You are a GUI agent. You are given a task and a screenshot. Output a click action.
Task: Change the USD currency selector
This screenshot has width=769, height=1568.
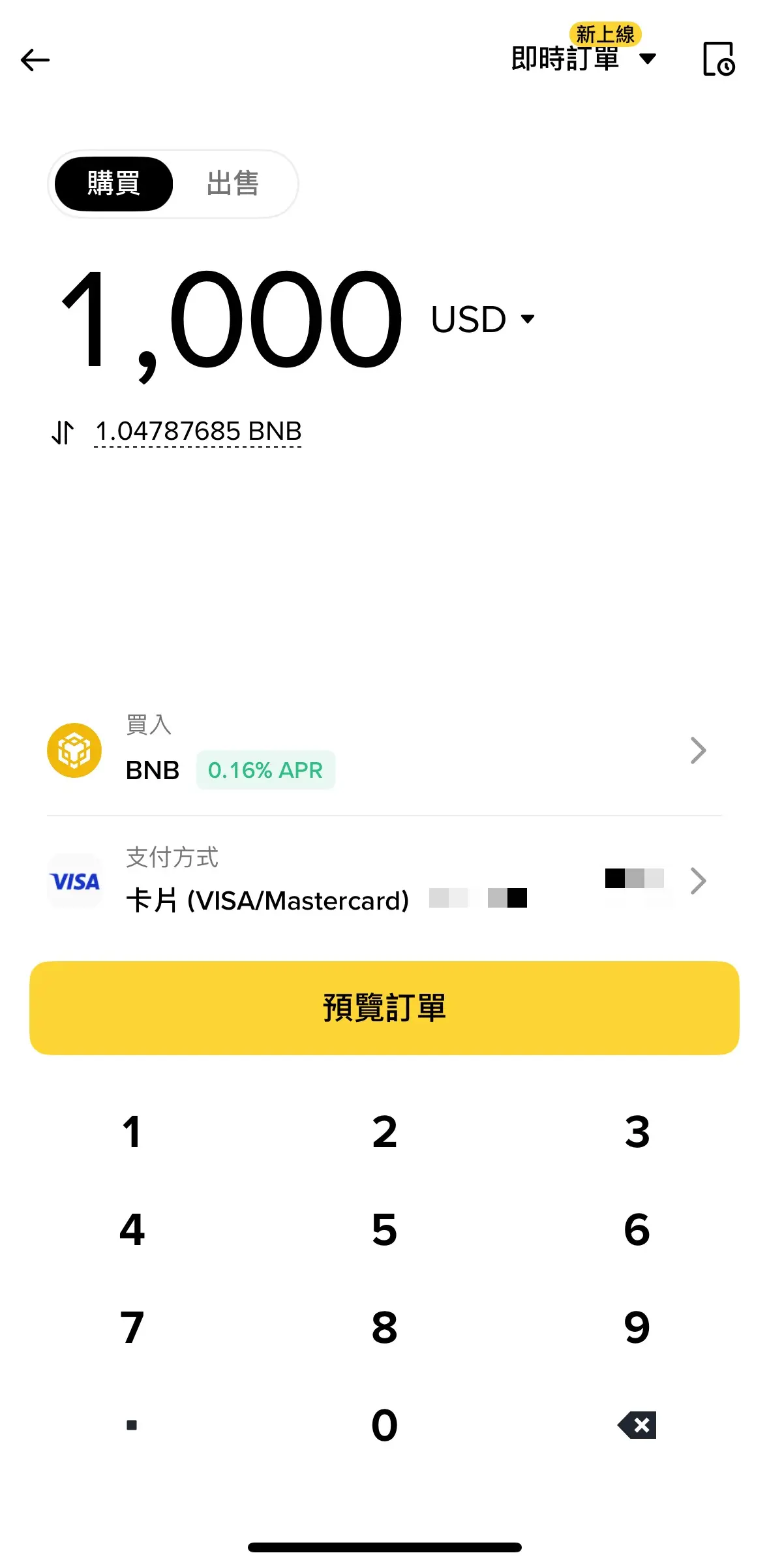click(x=483, y=319)
